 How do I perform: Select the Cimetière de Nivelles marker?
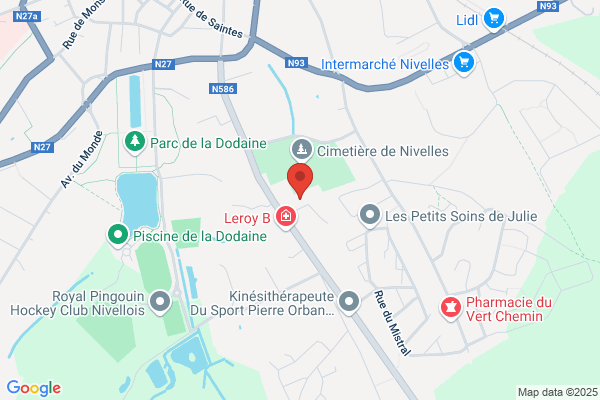[x=302, y=150]
